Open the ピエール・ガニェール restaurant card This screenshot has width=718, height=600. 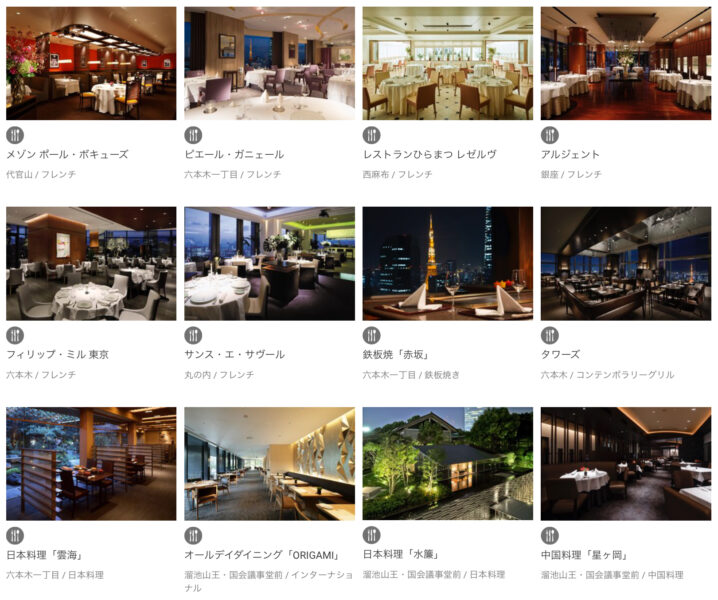click(x=269, y=64)
